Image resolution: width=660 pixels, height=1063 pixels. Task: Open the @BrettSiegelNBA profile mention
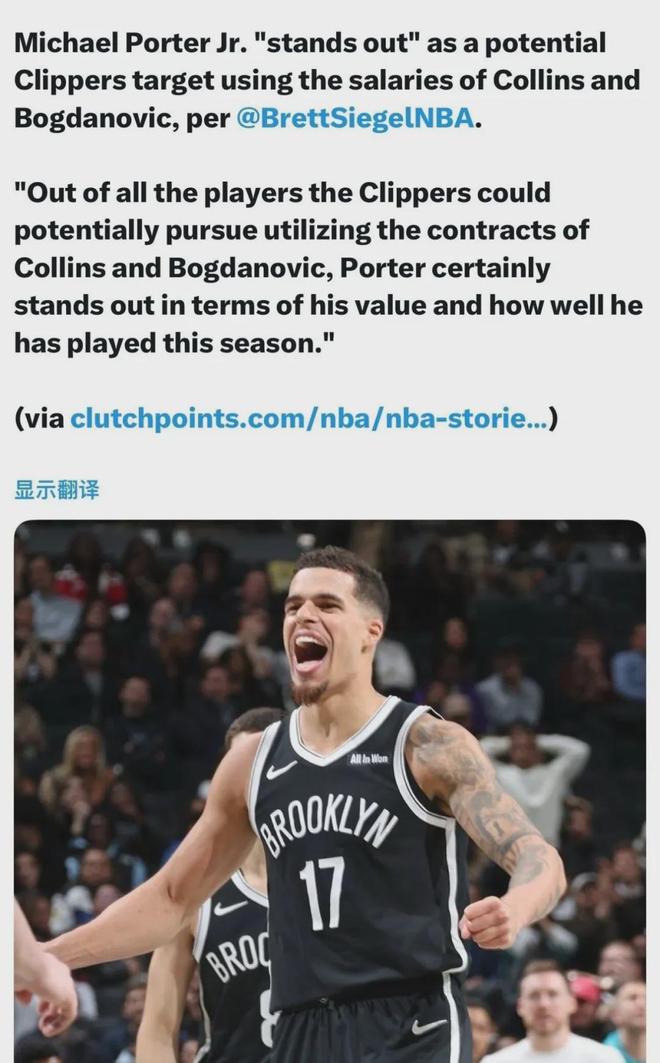pyautogui.click(x=353, y=117)
